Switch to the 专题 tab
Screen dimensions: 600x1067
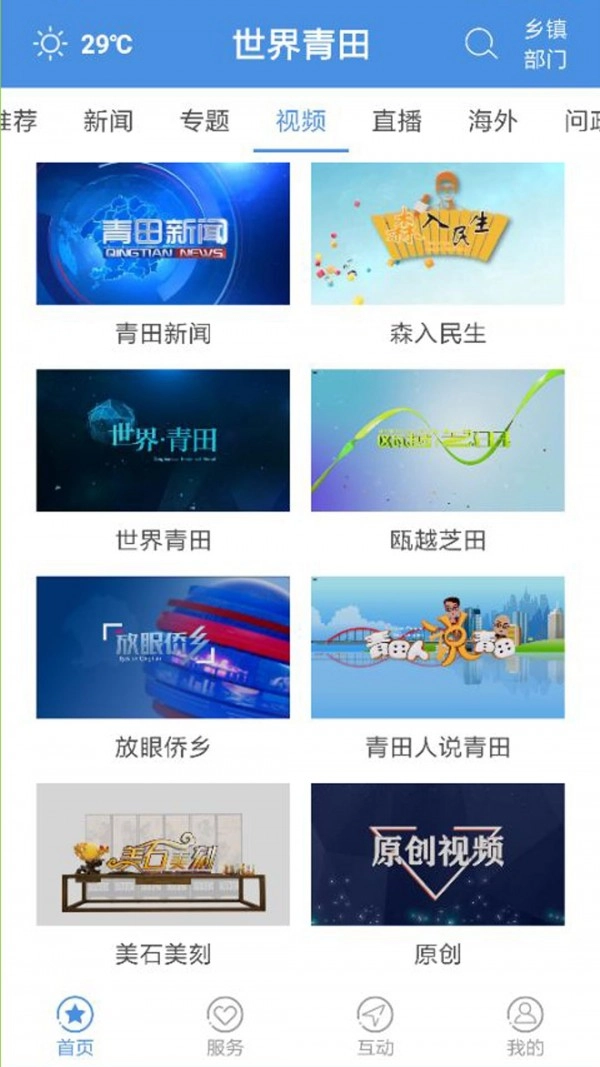(204, 122)
